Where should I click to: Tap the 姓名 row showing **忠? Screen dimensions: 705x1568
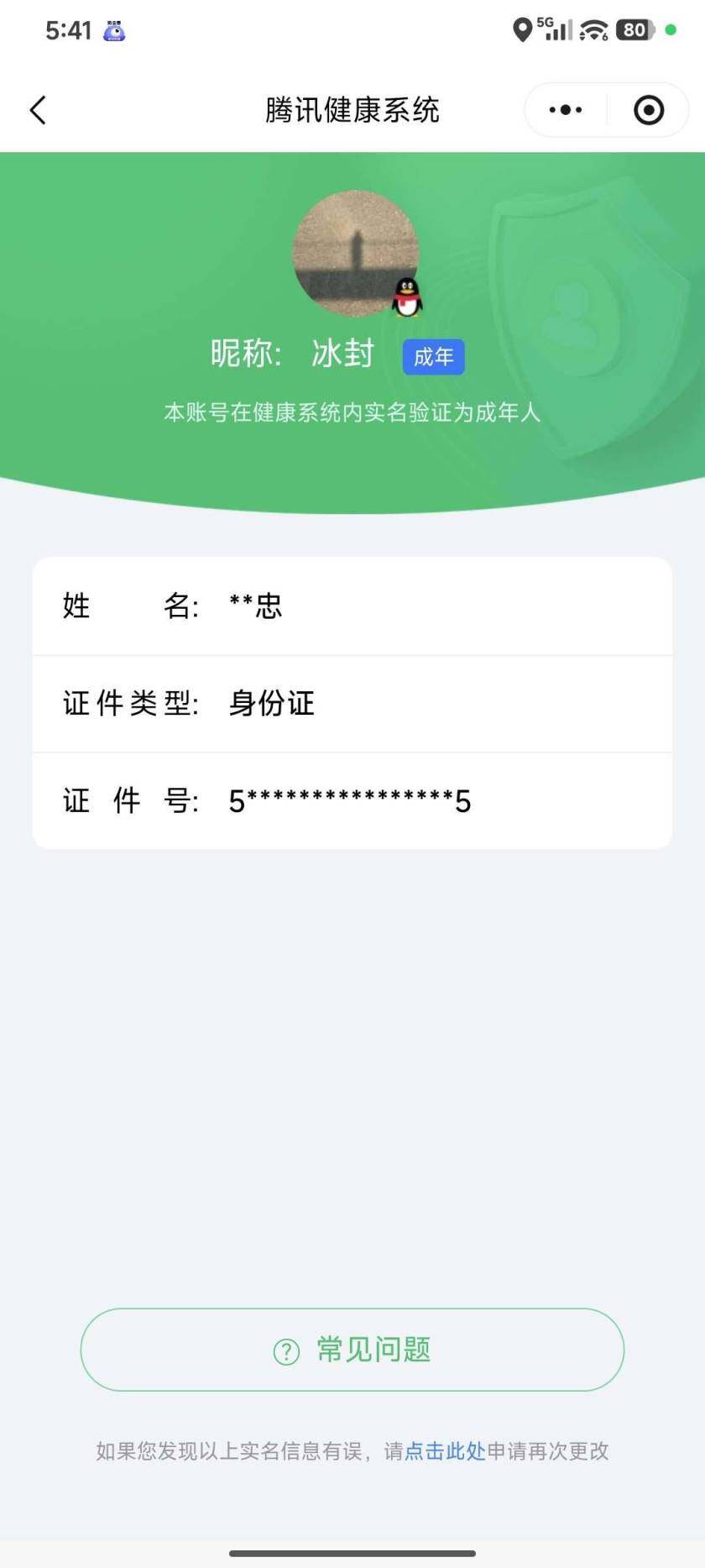[x=352, y=606]
